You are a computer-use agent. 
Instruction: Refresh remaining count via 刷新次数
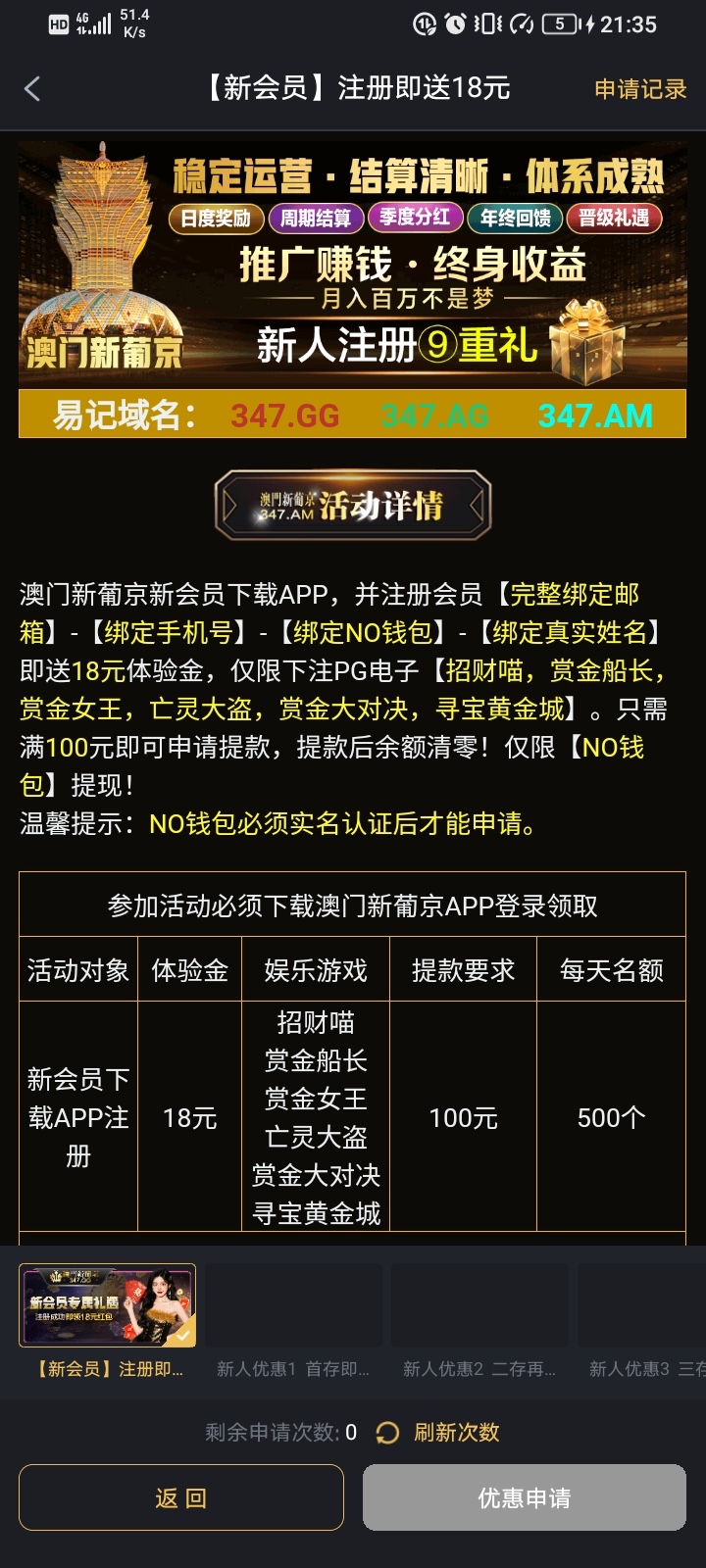[x=439, y=1433]
